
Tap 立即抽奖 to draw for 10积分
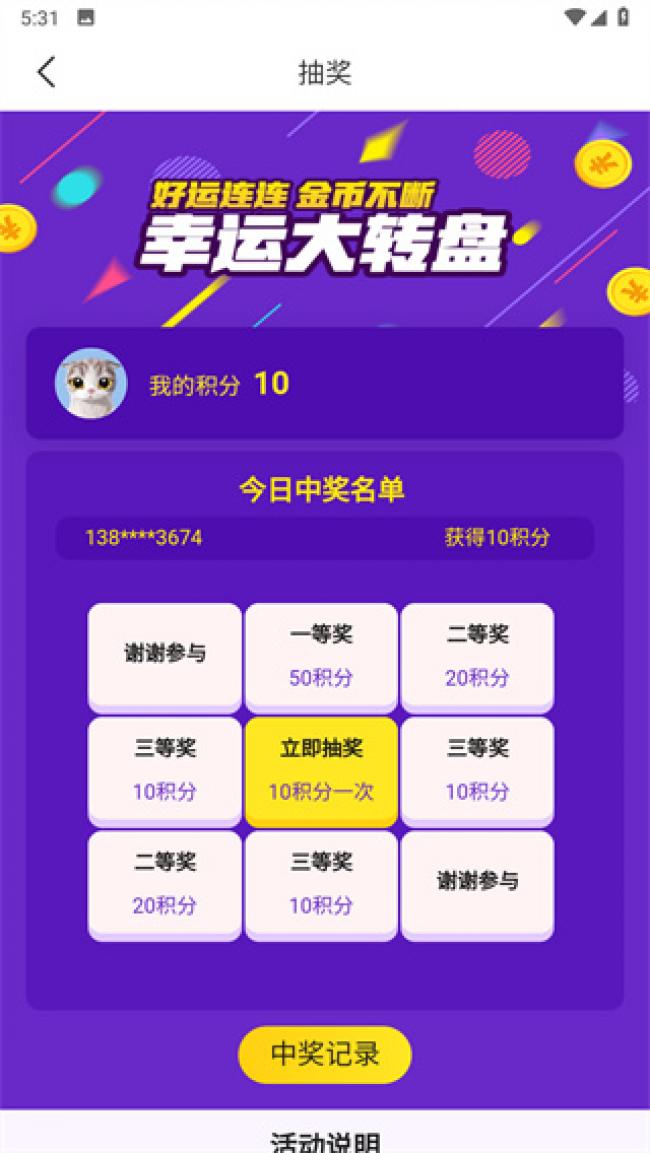point(321,770)
